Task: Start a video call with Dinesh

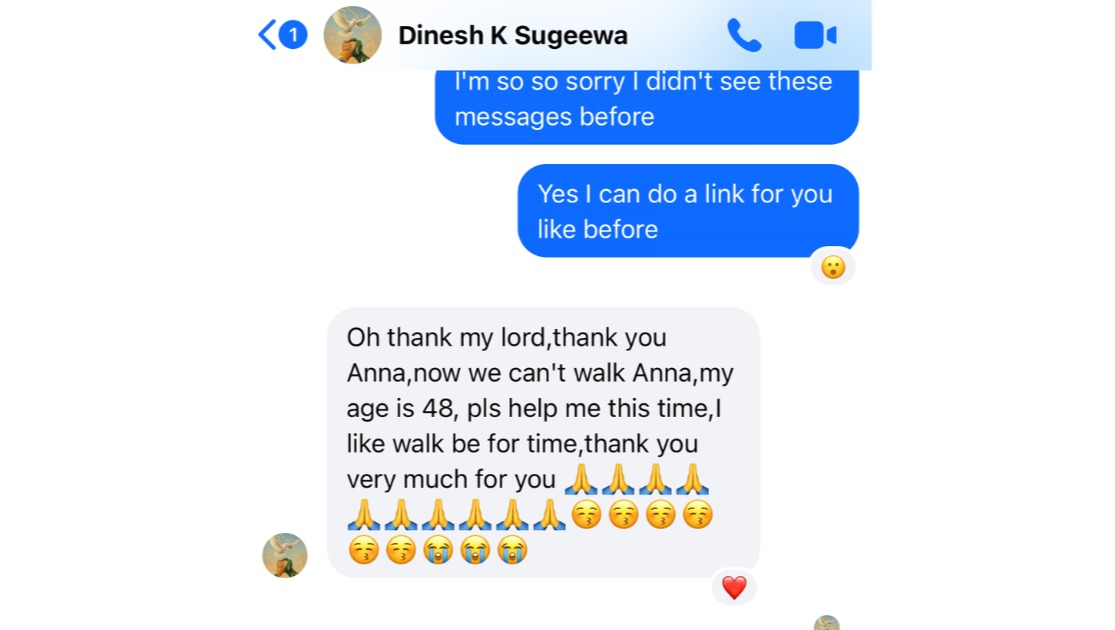Action: coord(815,36)
